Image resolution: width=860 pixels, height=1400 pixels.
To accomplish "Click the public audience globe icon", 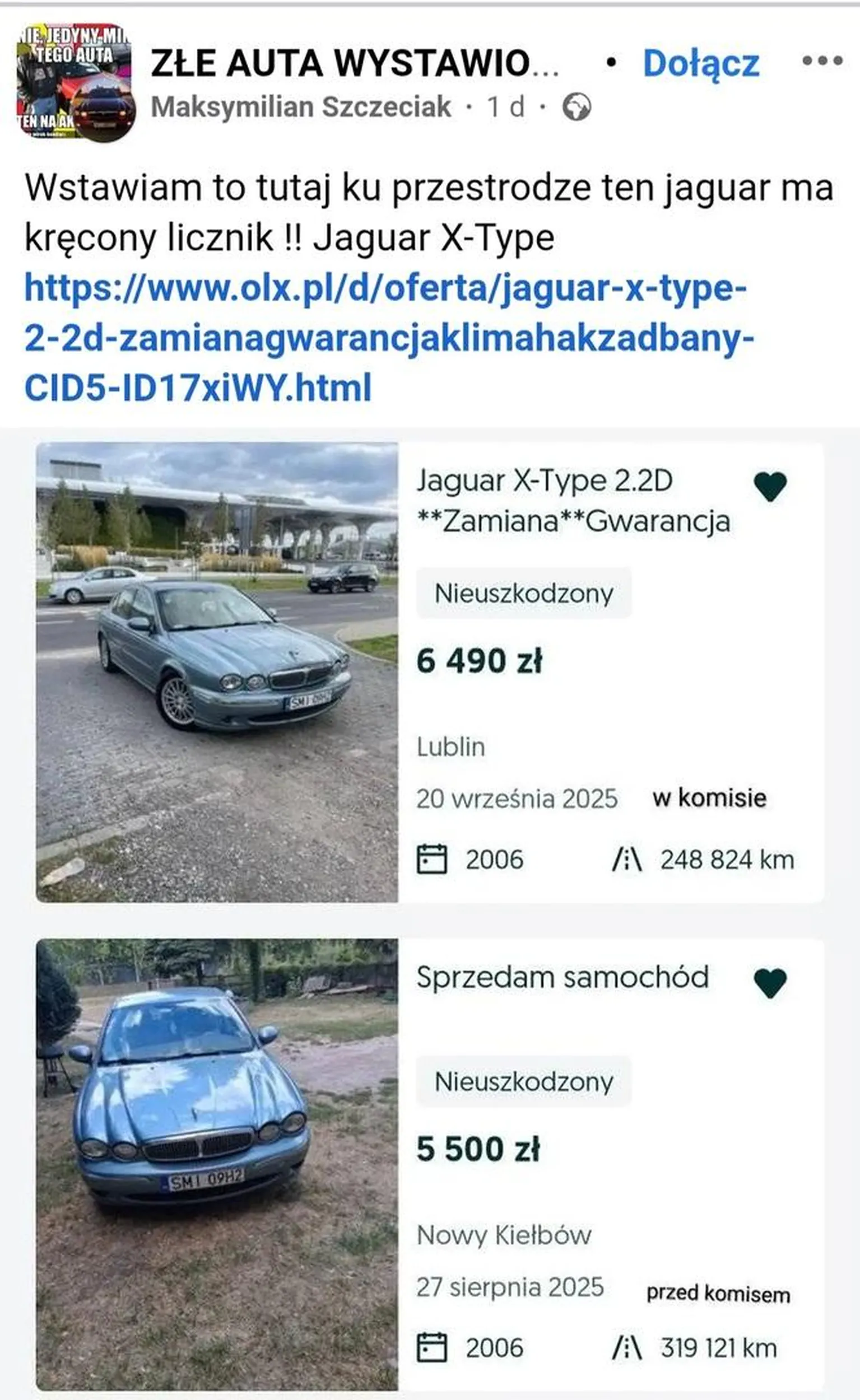I will (x=578, y=106).
